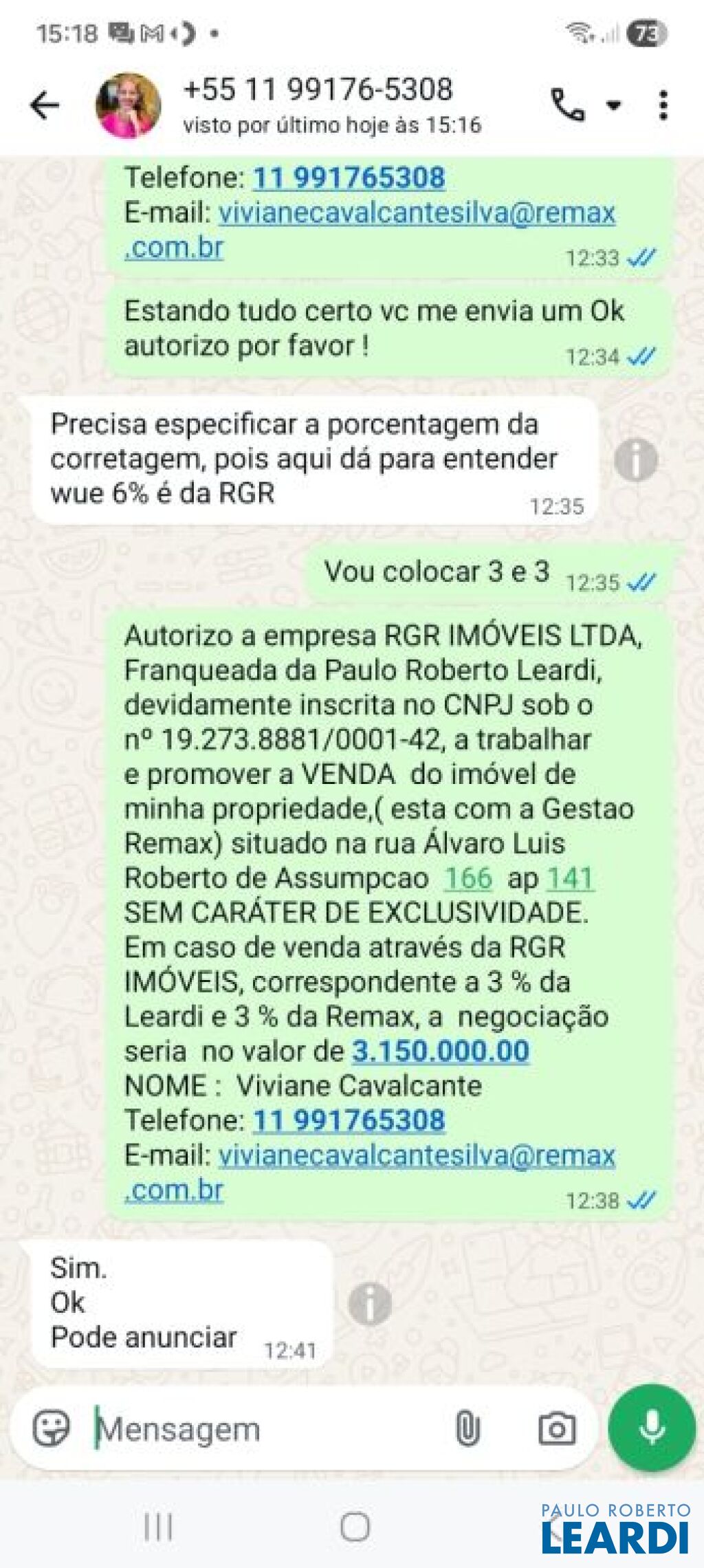The height and width of the screenshot is (1568, 704).
Task: Tap phone link in 12:38 message
Action: 349,1120
